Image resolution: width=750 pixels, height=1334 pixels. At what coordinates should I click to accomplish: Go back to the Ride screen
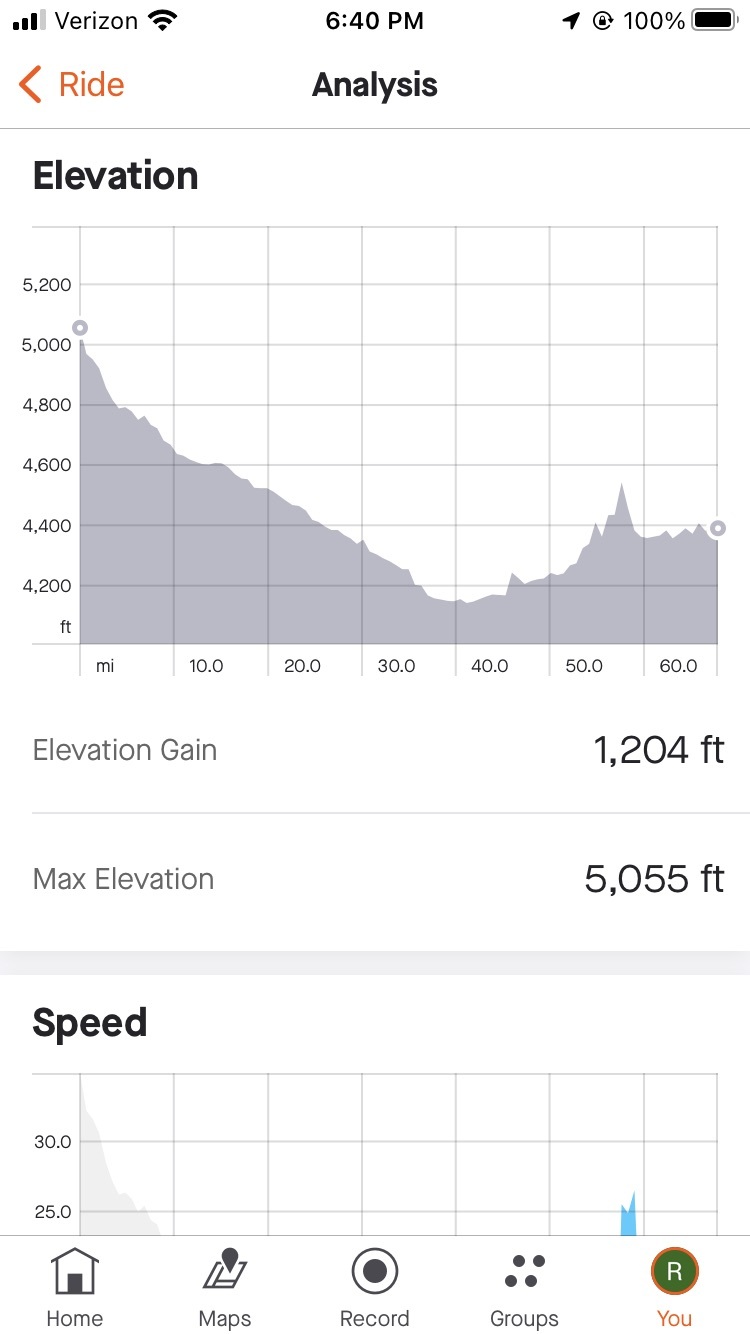pyautogui.click(x=72, y=85)
